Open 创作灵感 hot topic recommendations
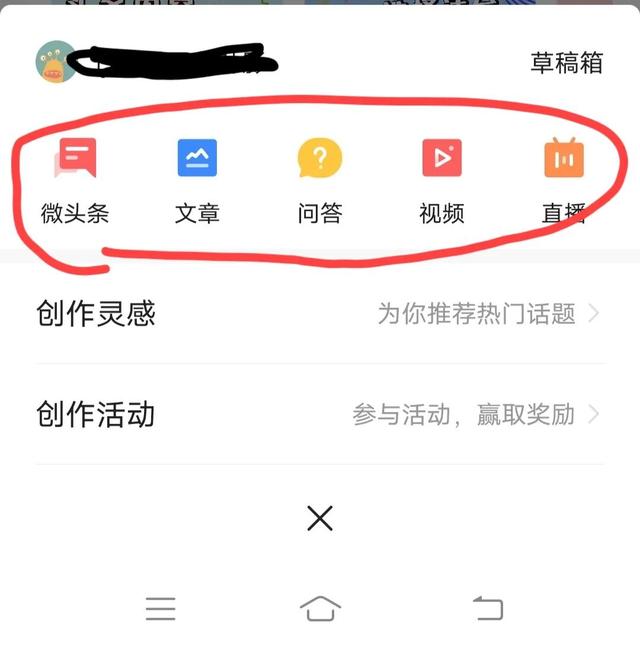The image size is (640, 645). click(x=320, y=314)
